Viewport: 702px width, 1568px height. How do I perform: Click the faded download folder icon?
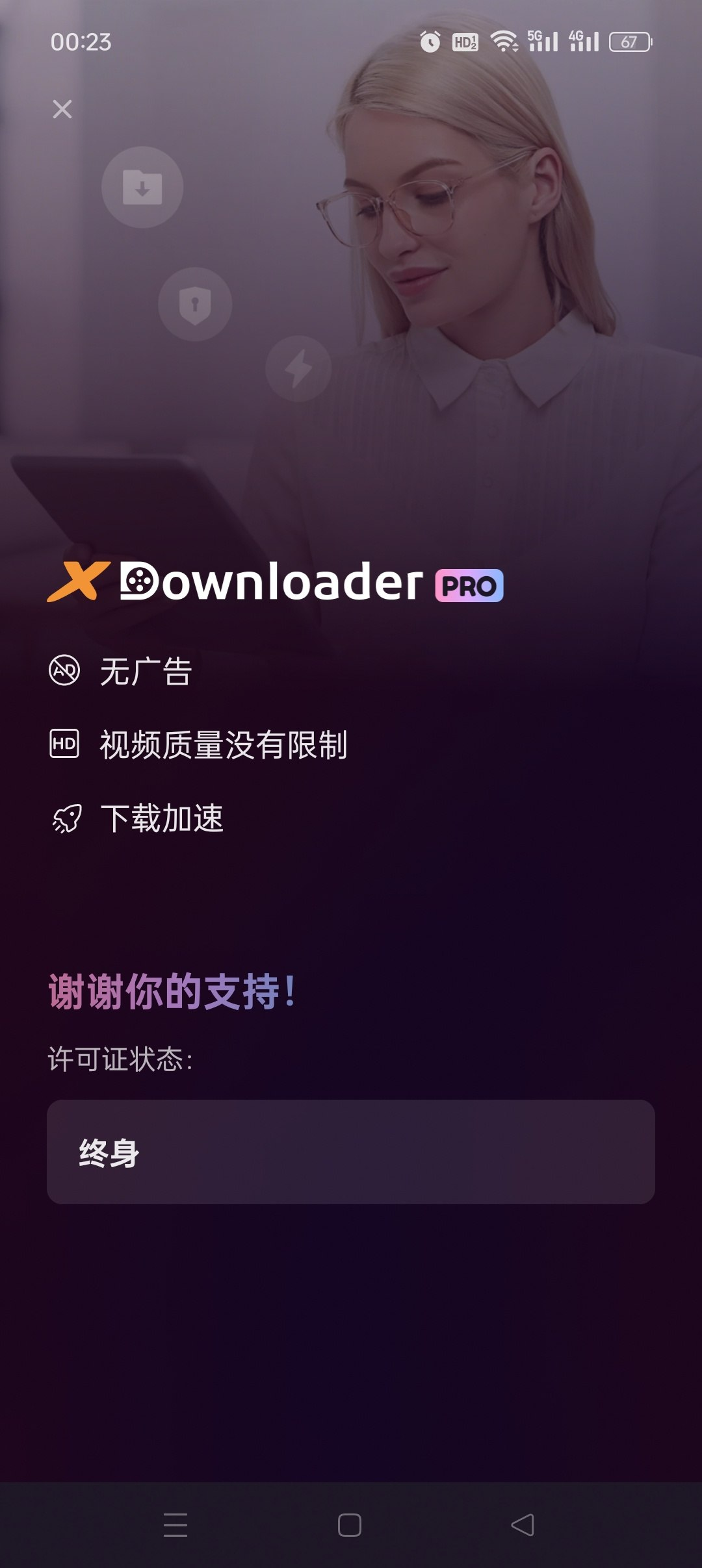(x=142, y=188)
